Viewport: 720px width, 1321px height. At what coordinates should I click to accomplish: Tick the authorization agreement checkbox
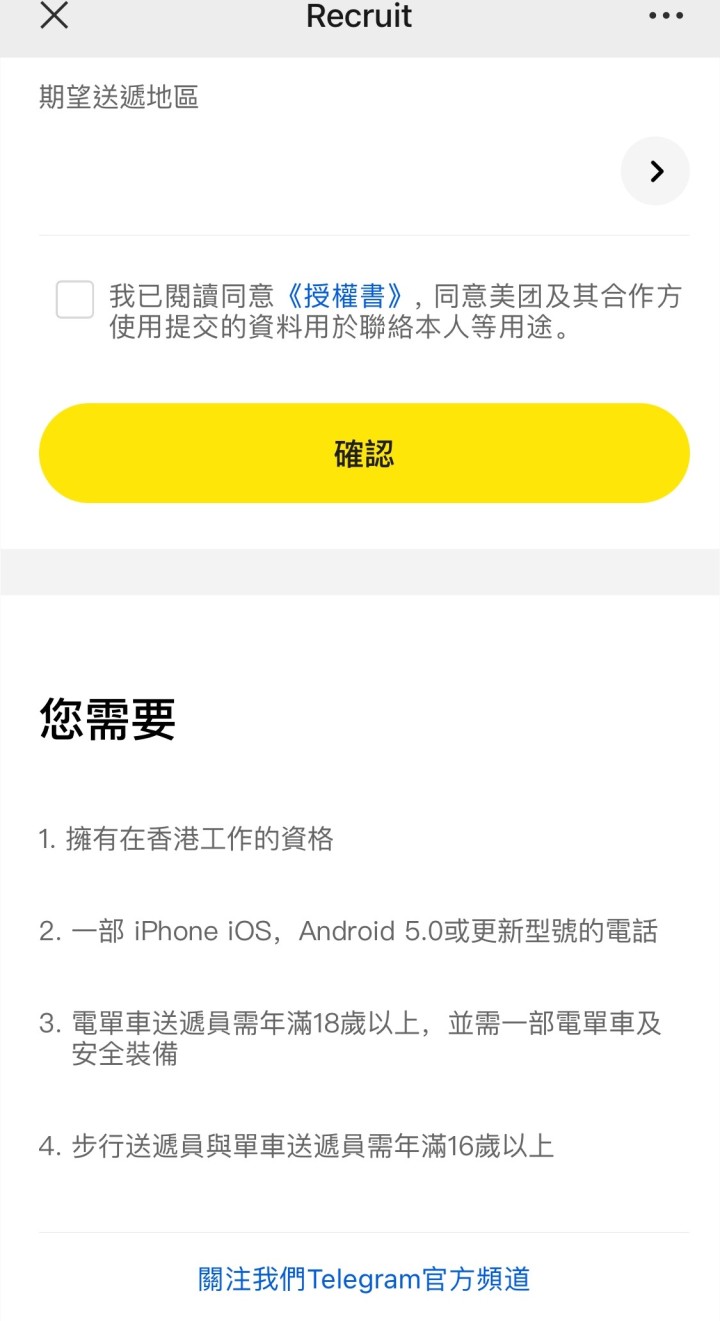75,300
